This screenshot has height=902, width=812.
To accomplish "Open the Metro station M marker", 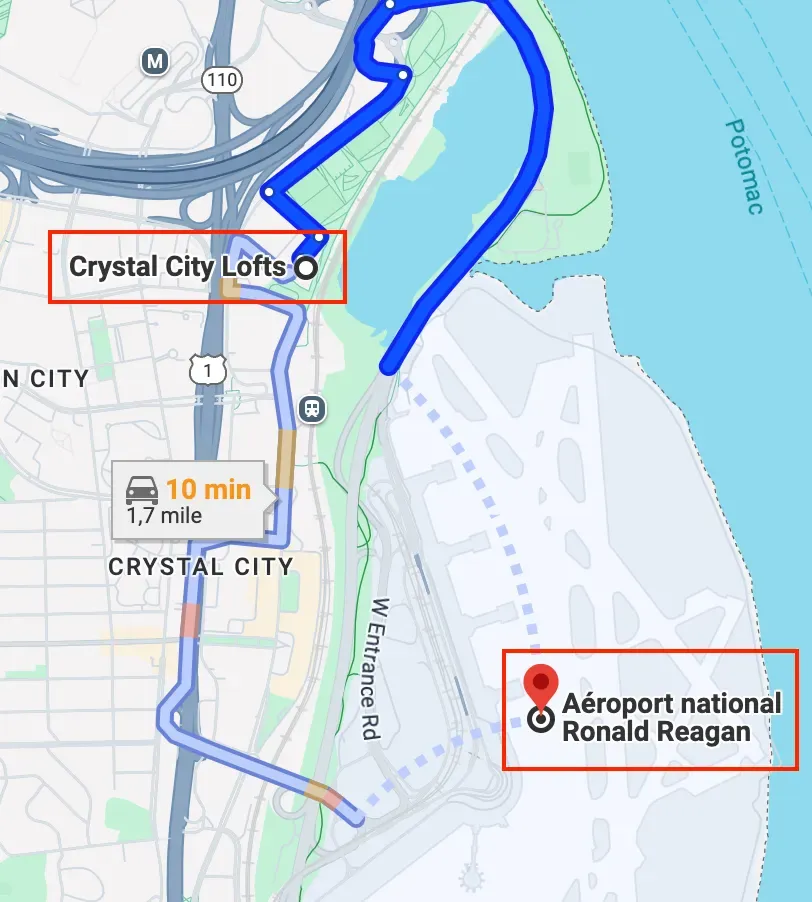I will pos(154,61).
